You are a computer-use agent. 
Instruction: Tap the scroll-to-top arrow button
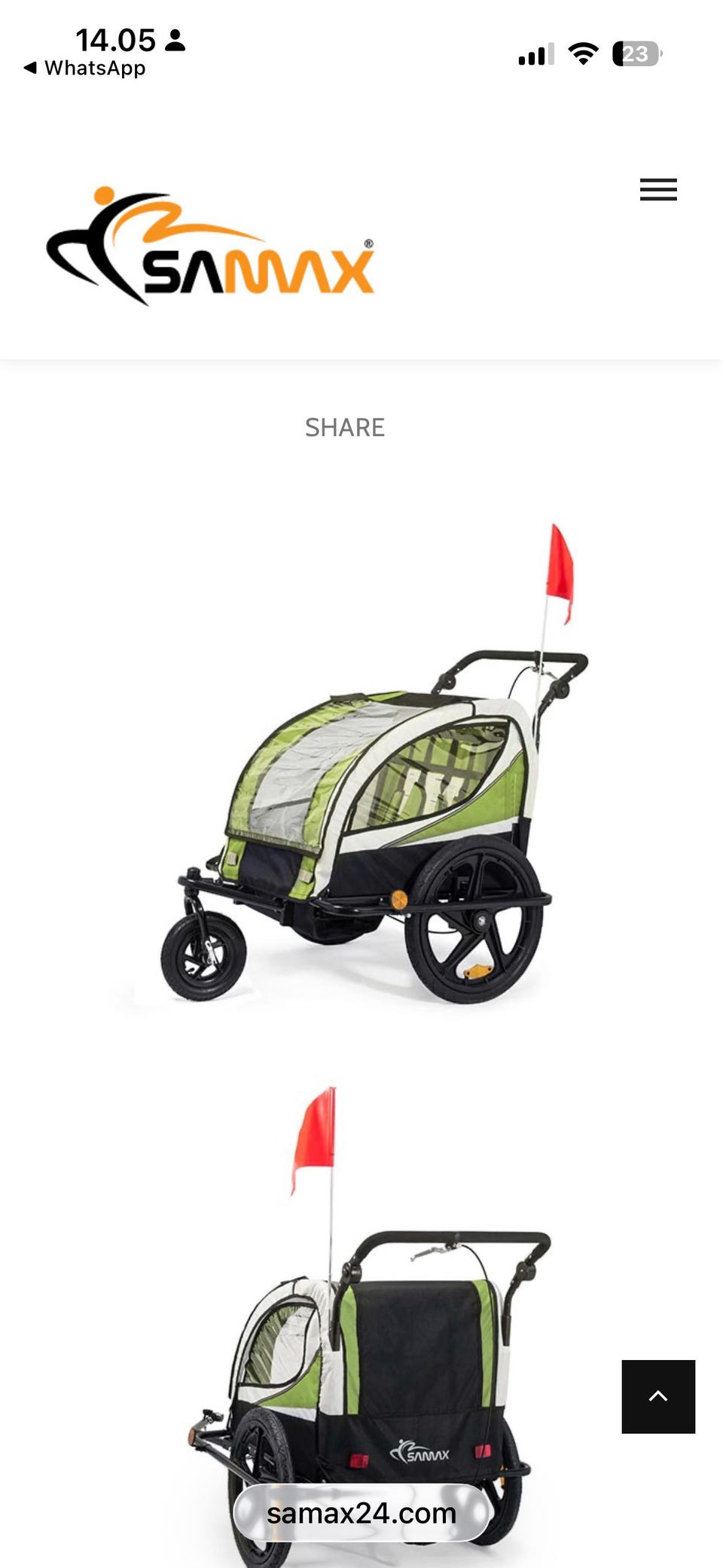[658, 1396]
